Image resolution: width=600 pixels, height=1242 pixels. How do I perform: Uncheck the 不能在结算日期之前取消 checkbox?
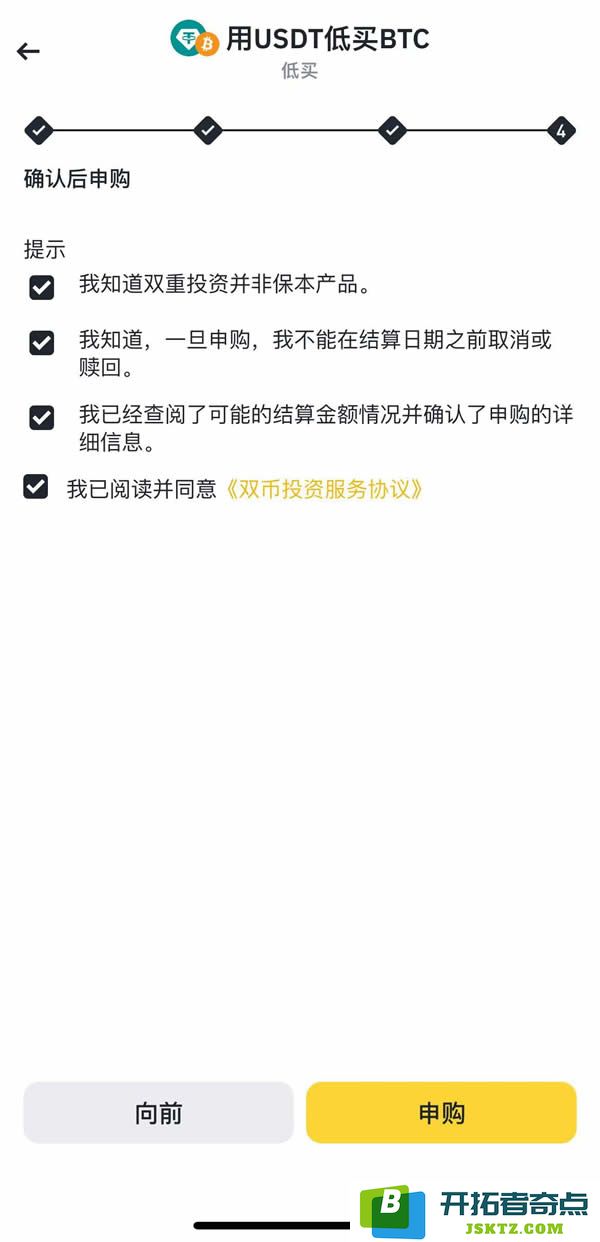pyautogui.click(x=42, y=343)
